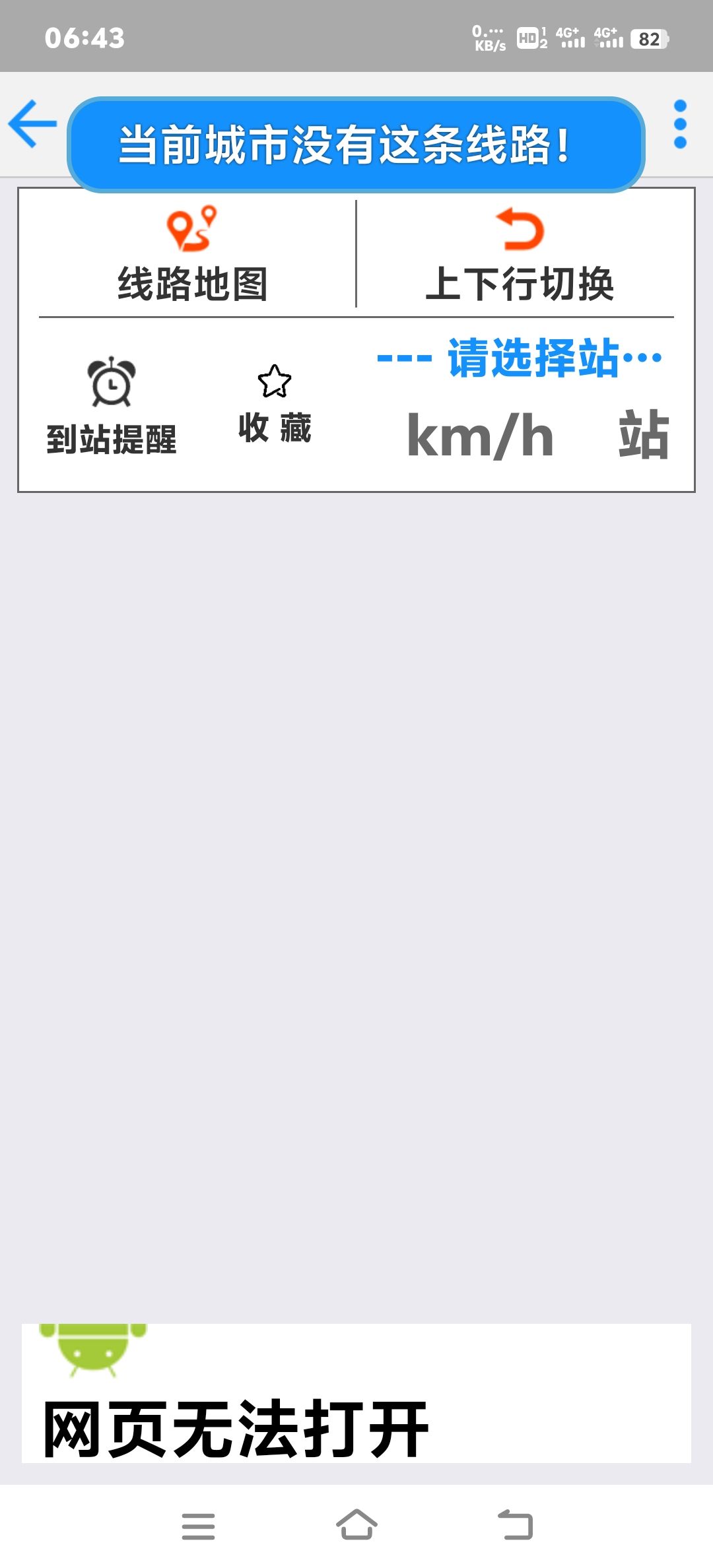Open the 请选择站 station selector
713x1568 pixels.
(x=520, y=359)
